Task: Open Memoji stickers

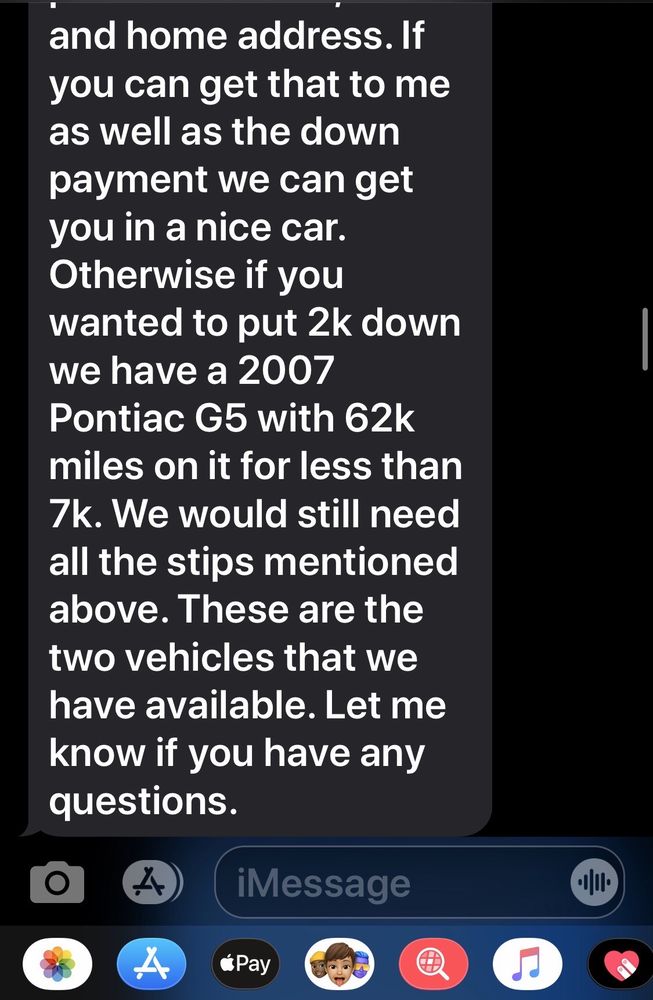Action: coord(338,965)
